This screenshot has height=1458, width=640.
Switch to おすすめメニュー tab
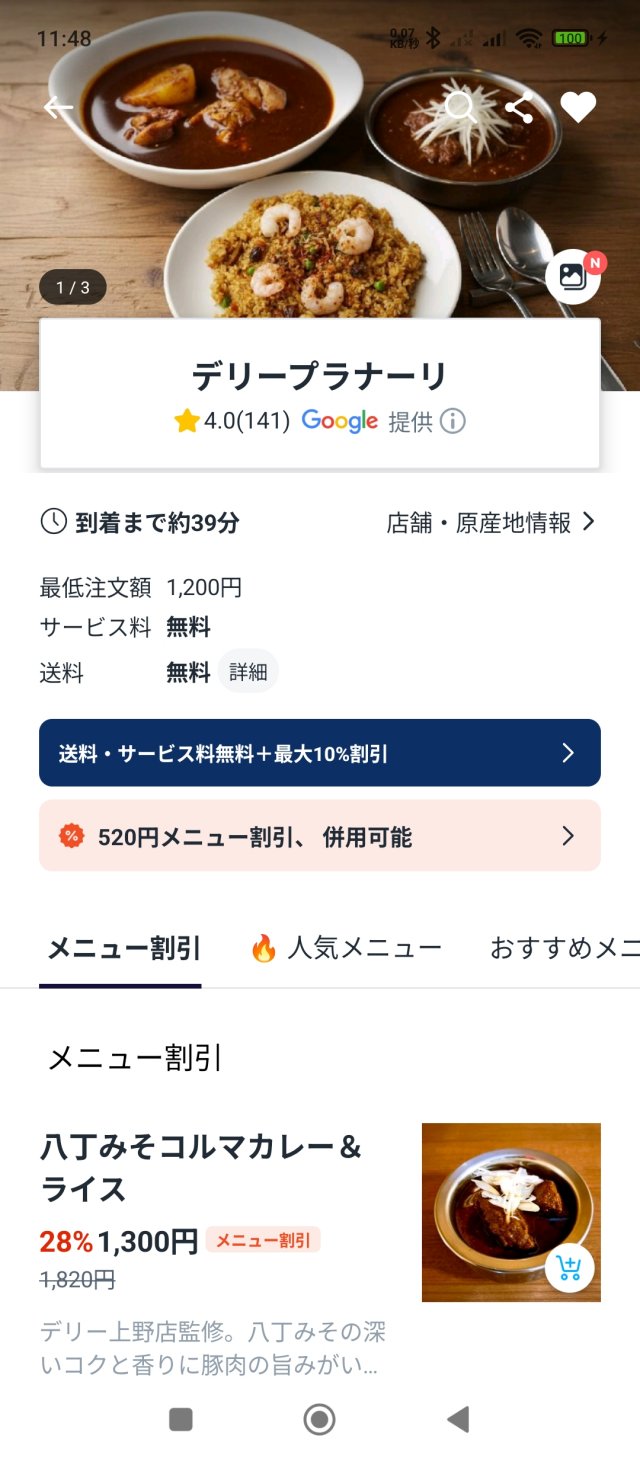coord(565,949)
